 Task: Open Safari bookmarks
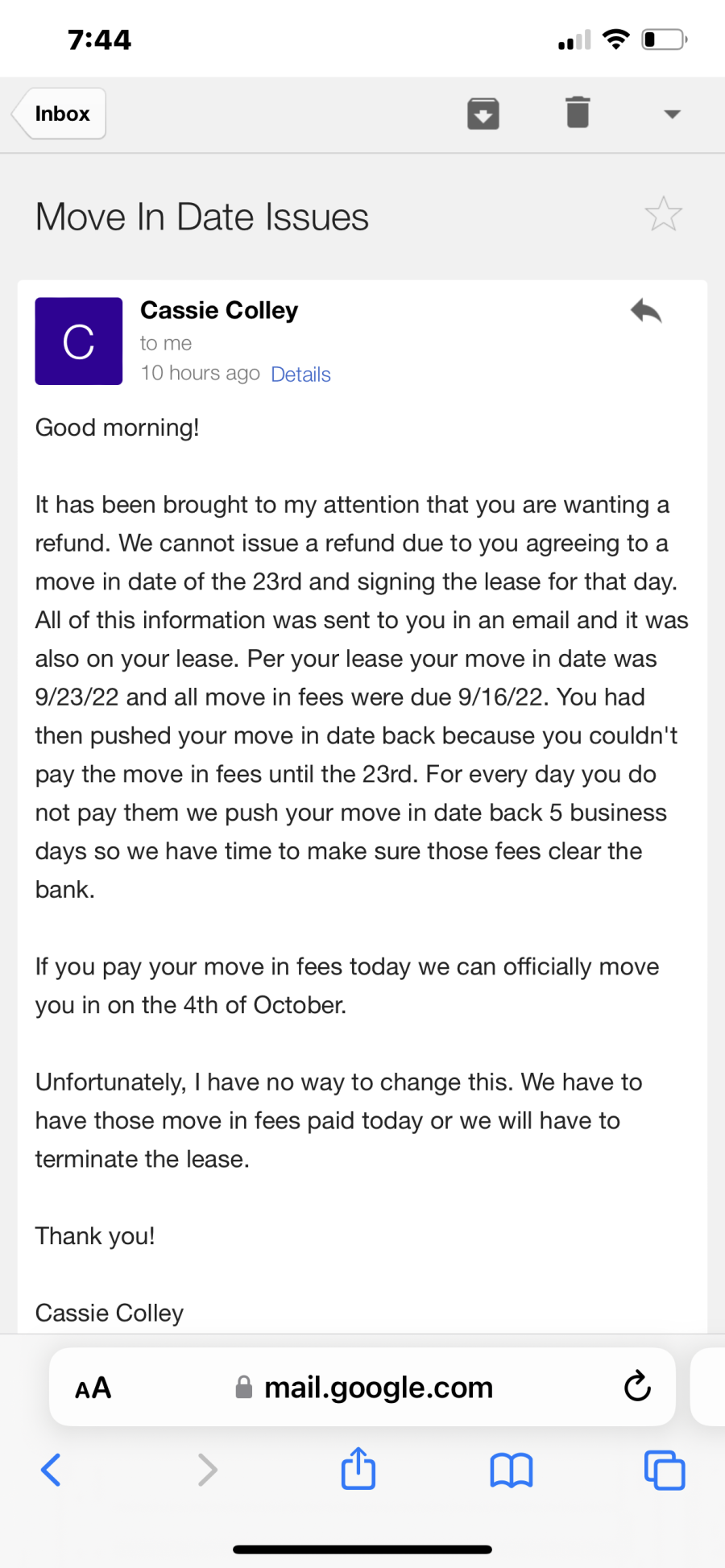point(512,1470)
